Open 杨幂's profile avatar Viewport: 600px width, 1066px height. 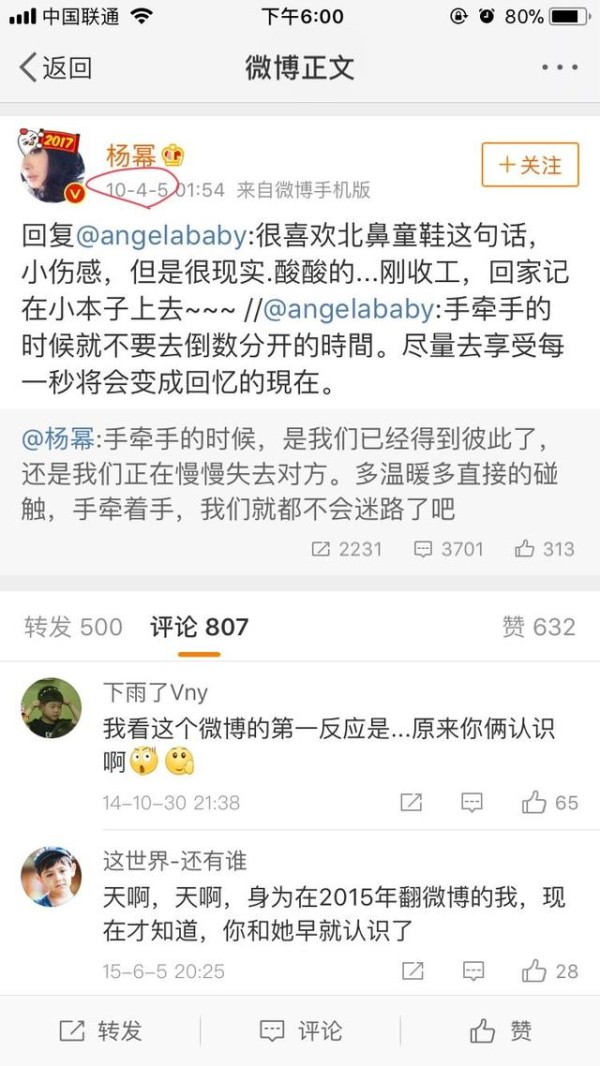coord(52,165)
